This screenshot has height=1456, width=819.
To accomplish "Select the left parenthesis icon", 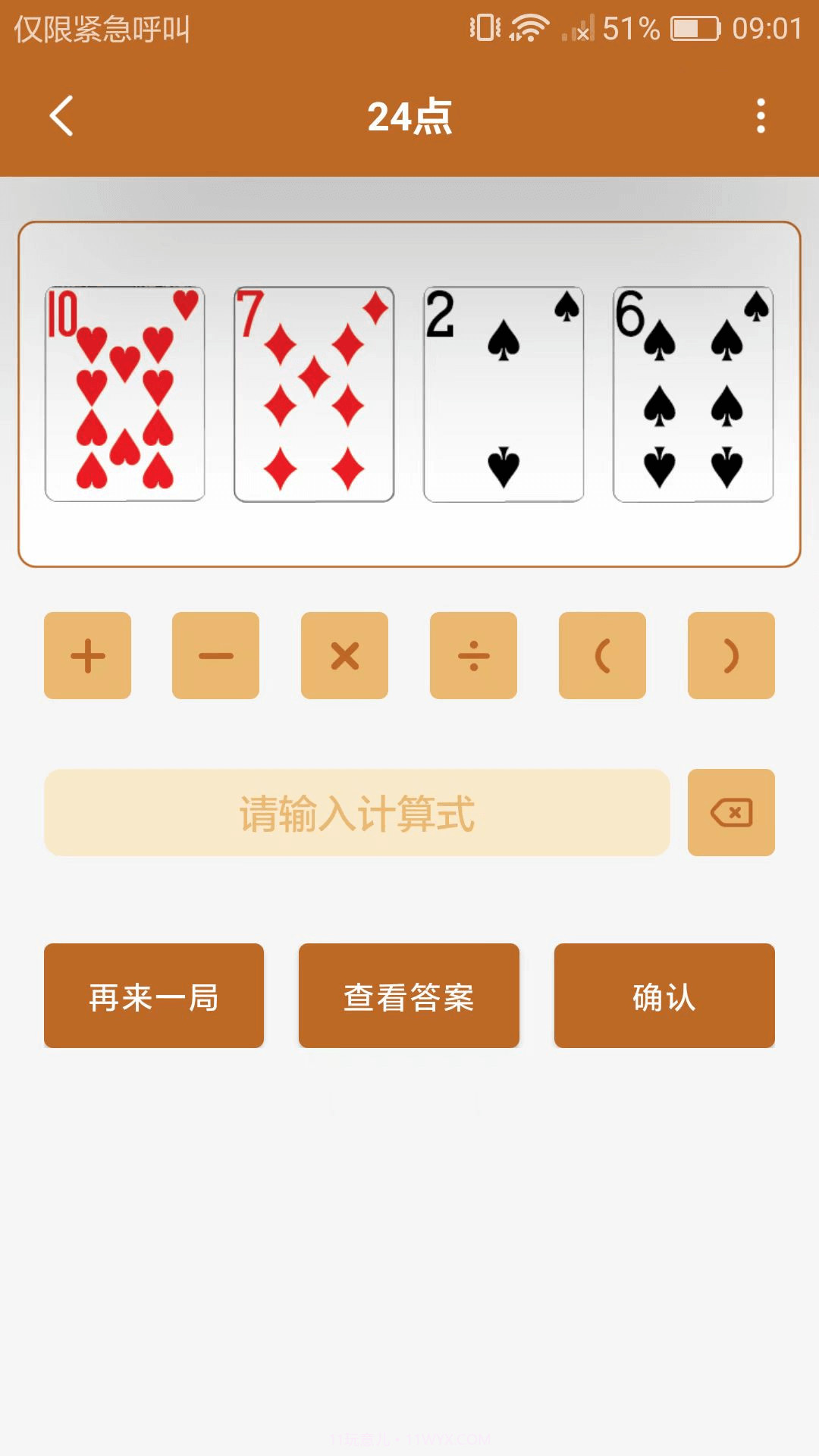I will [x=601, y=655].
